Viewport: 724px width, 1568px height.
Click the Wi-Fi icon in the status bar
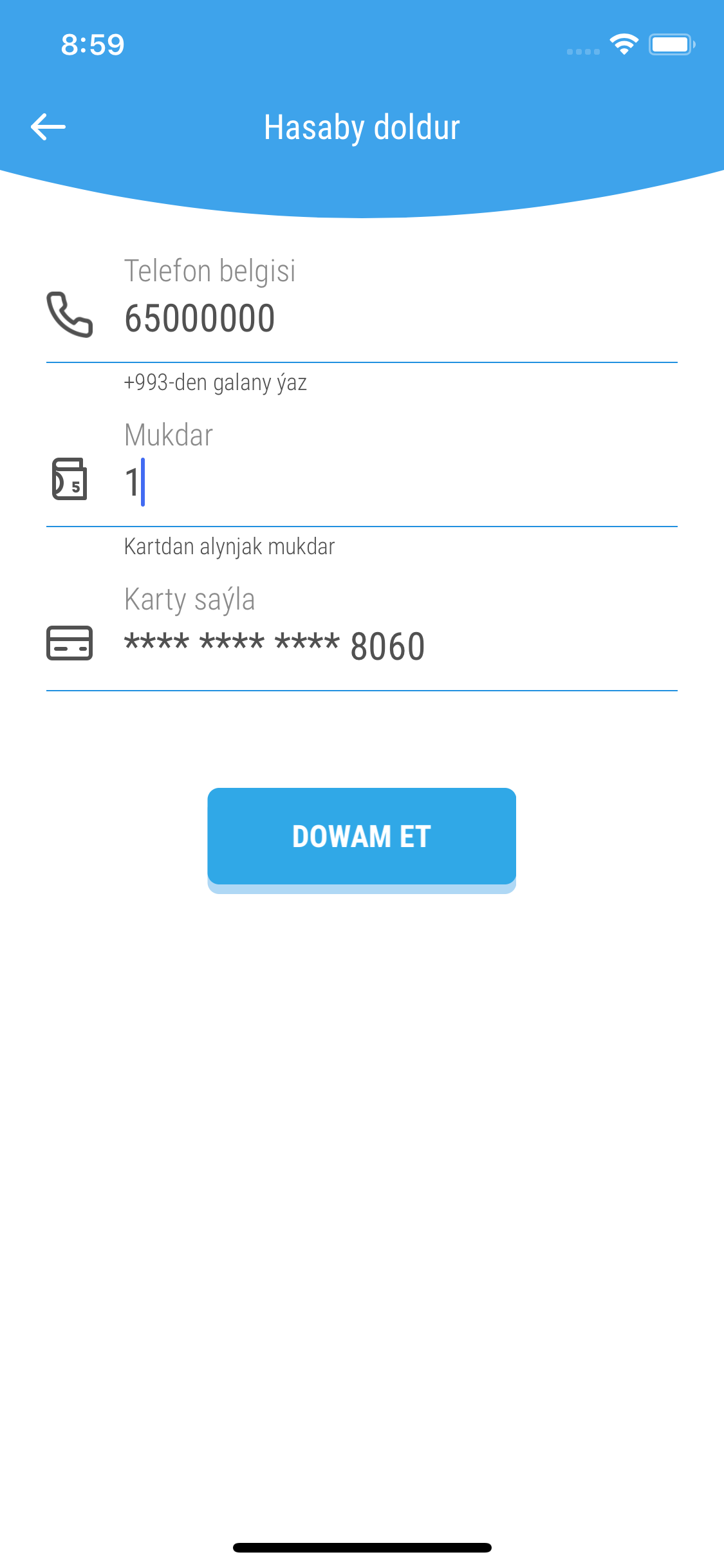pos(623,44)
